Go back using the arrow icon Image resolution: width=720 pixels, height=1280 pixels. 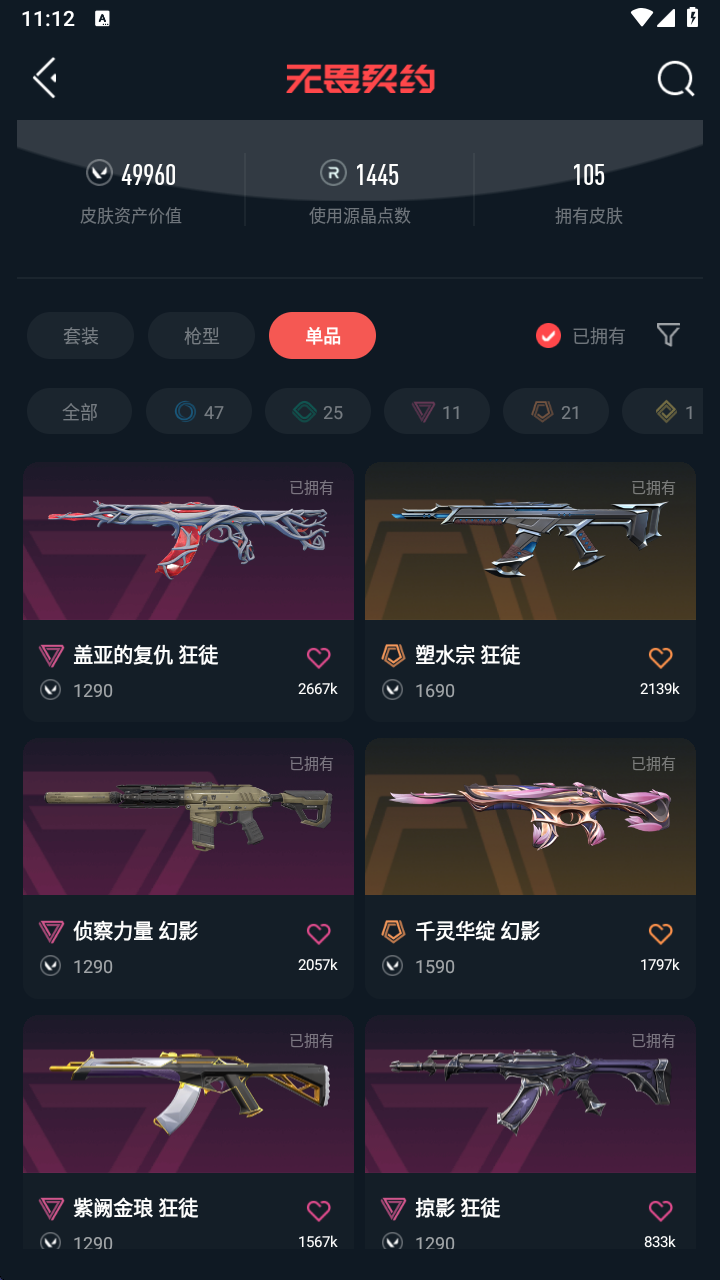point(44,78)
